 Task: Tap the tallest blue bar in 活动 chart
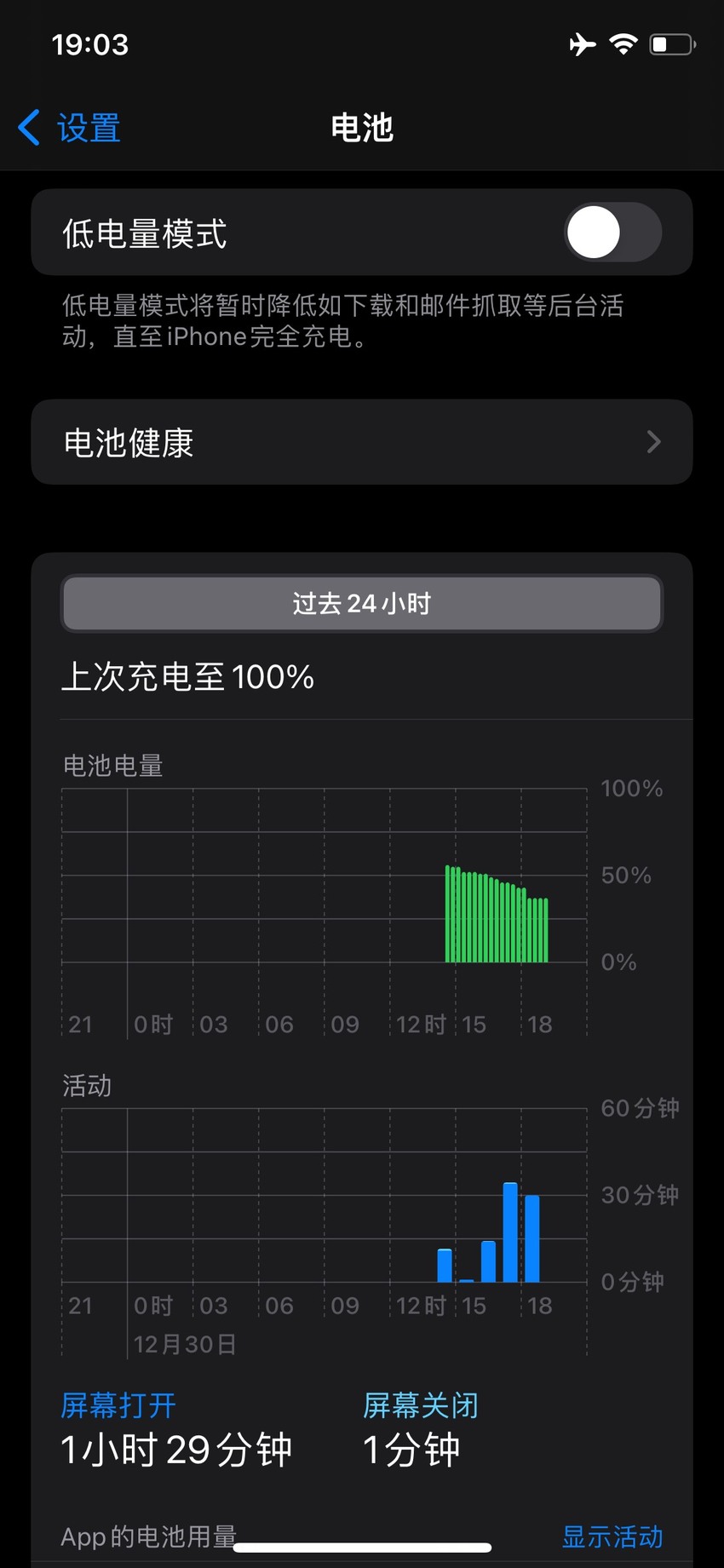510,1232
